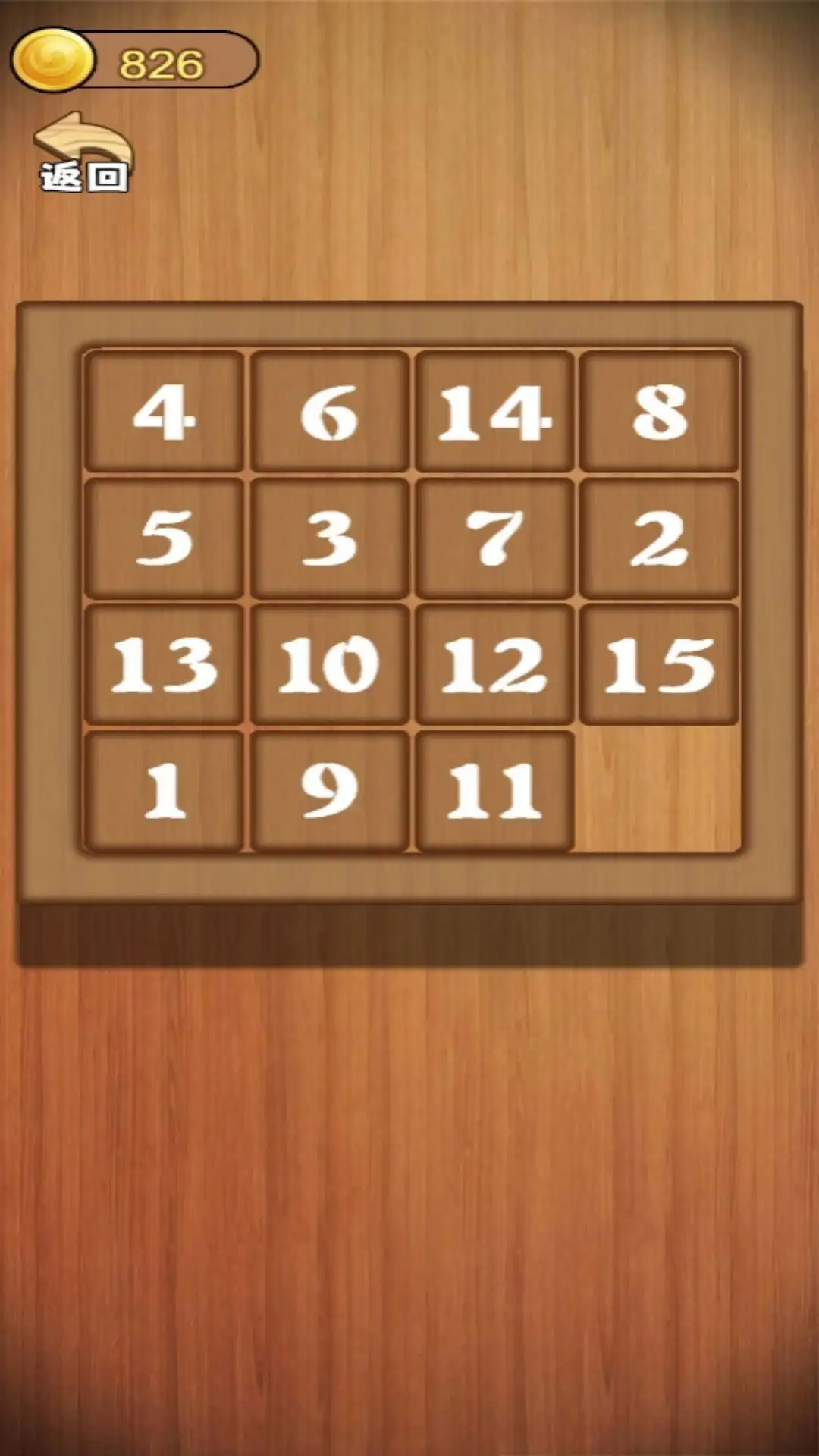
Task: Tap the number 8 tile
Action: [659, 411]
